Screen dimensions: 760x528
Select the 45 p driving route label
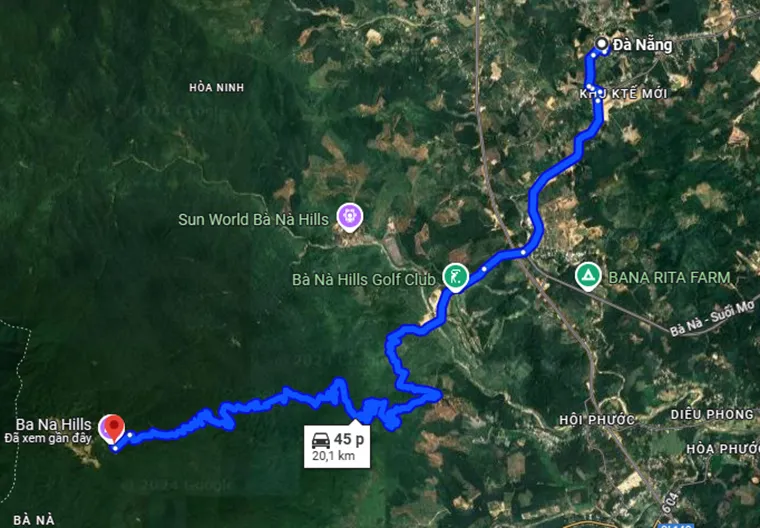(337, 447)
